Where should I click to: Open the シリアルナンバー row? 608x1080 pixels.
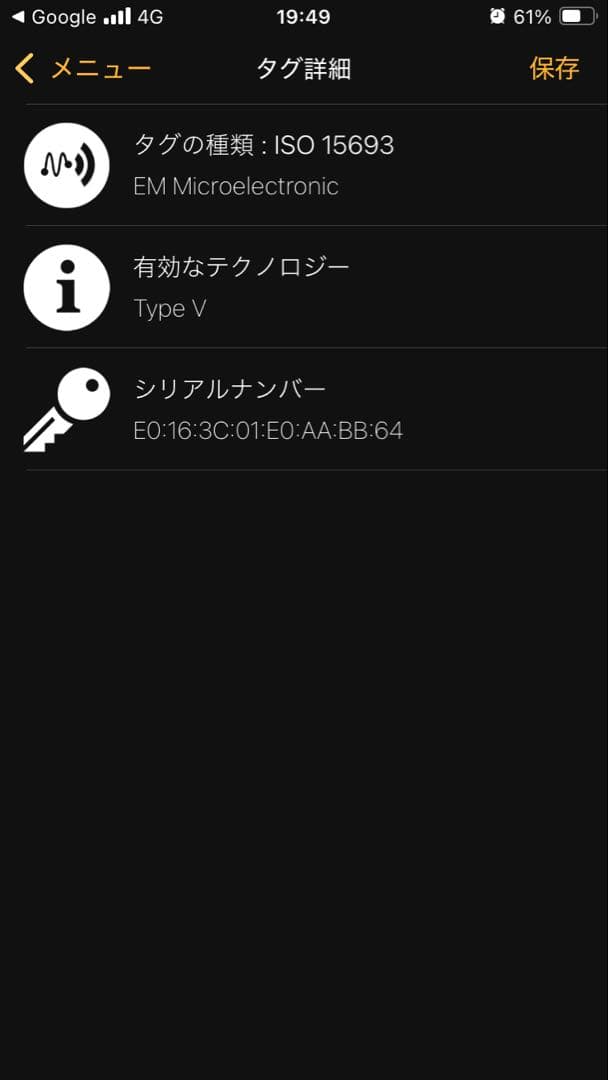pyautogui.click(x=304, y=409)
